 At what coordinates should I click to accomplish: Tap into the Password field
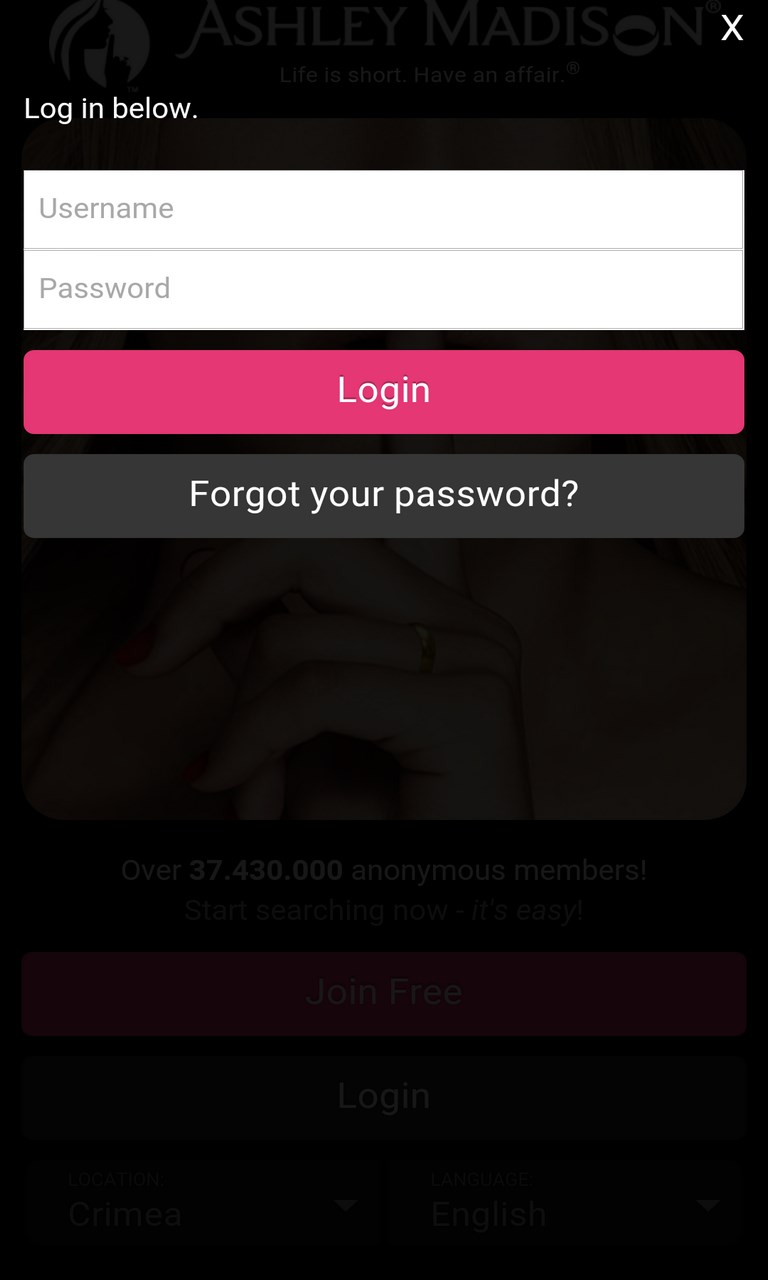[384, 289]
